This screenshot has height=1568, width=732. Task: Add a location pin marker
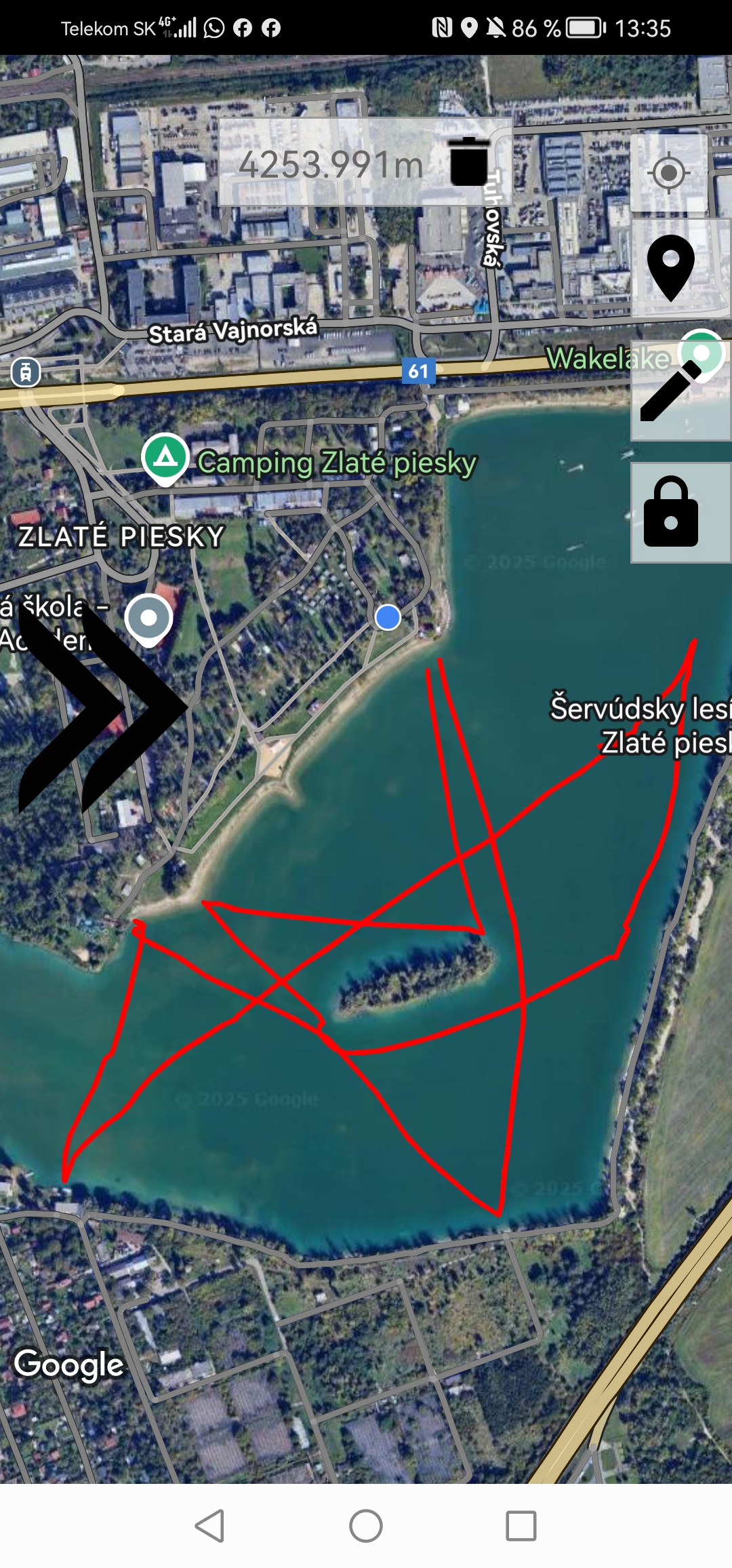[x=670, y=268]
